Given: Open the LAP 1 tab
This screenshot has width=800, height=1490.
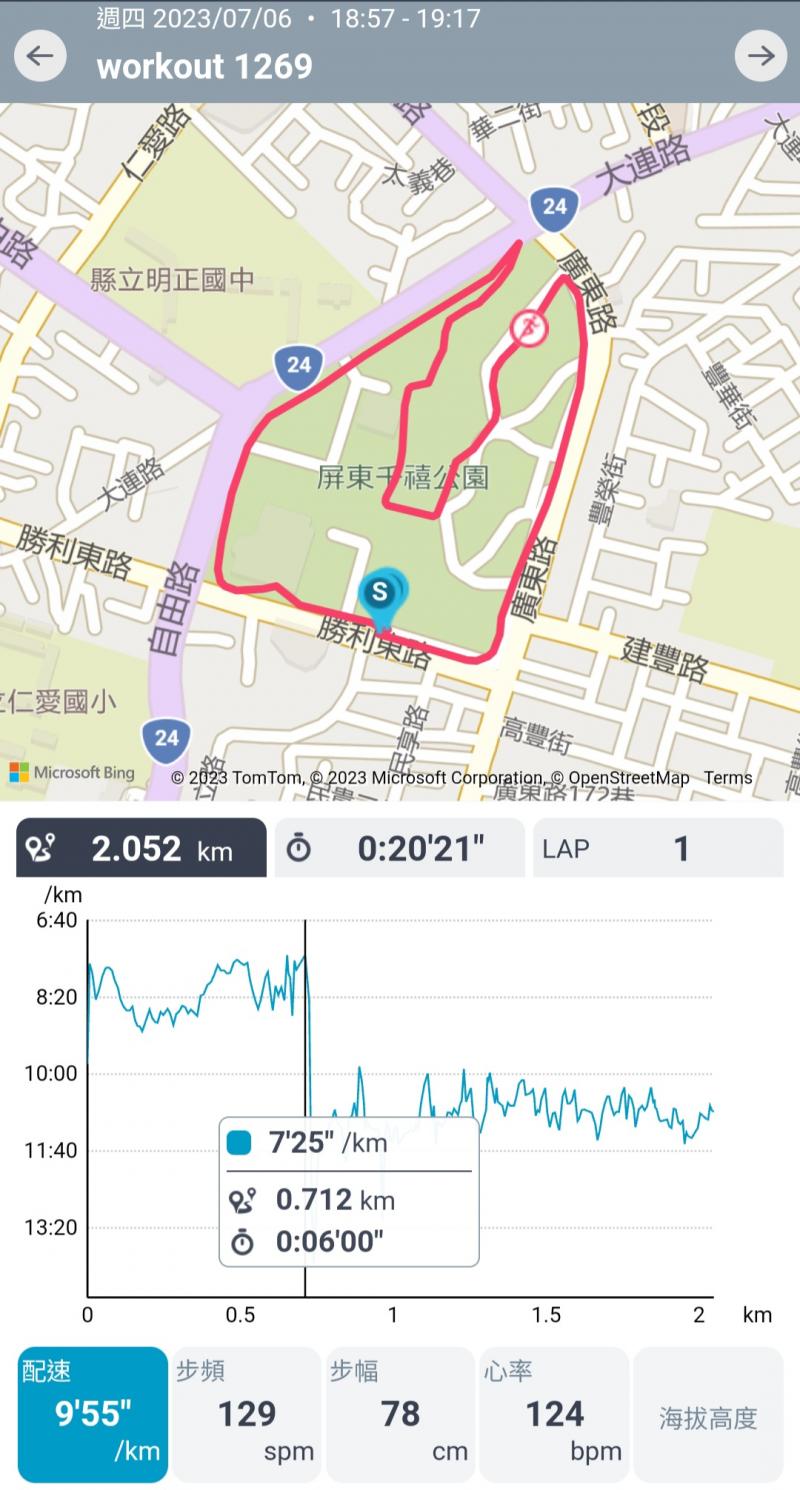Looking at the screenshot, I should [x=657, y=849].
